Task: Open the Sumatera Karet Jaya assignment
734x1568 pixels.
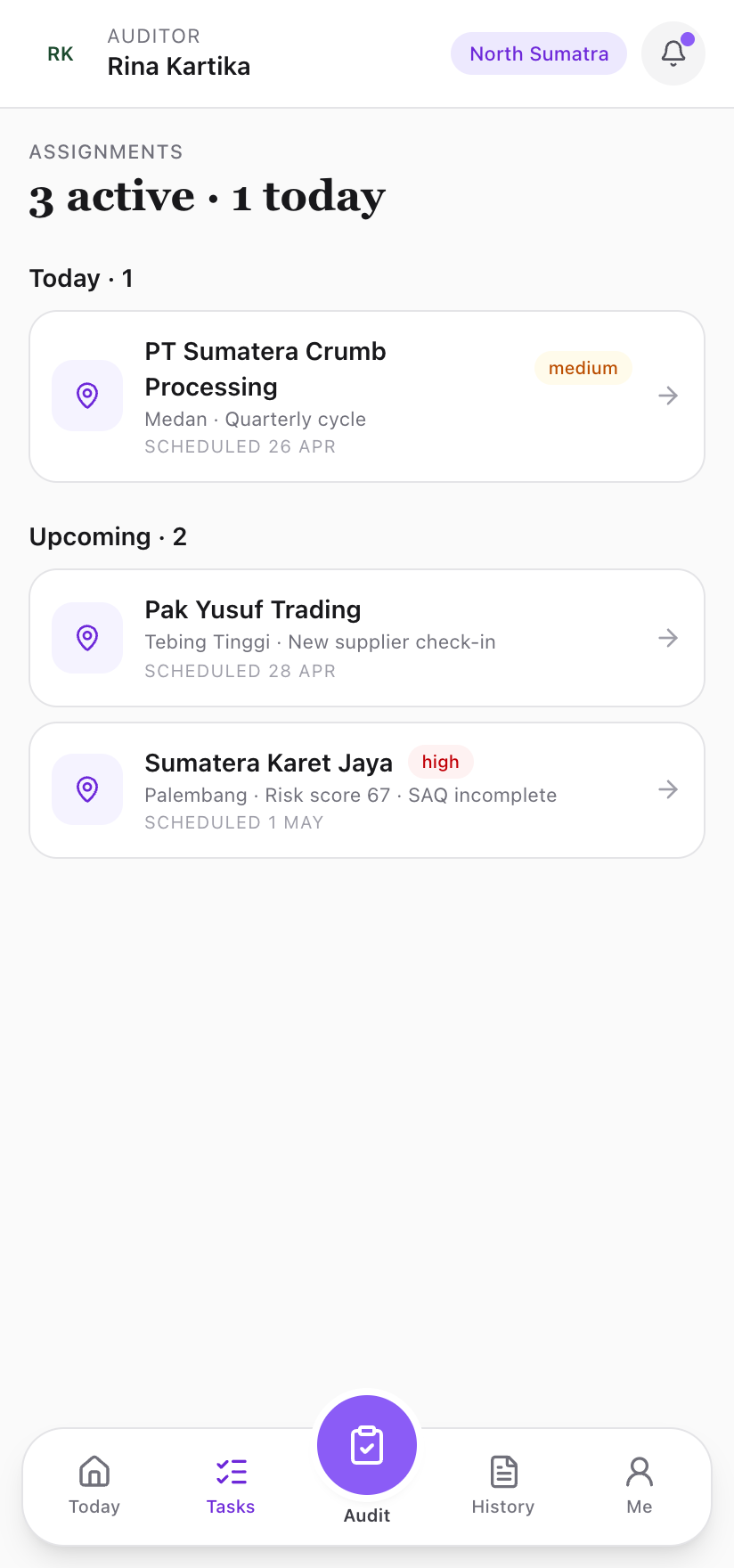Action: (367, 790)
